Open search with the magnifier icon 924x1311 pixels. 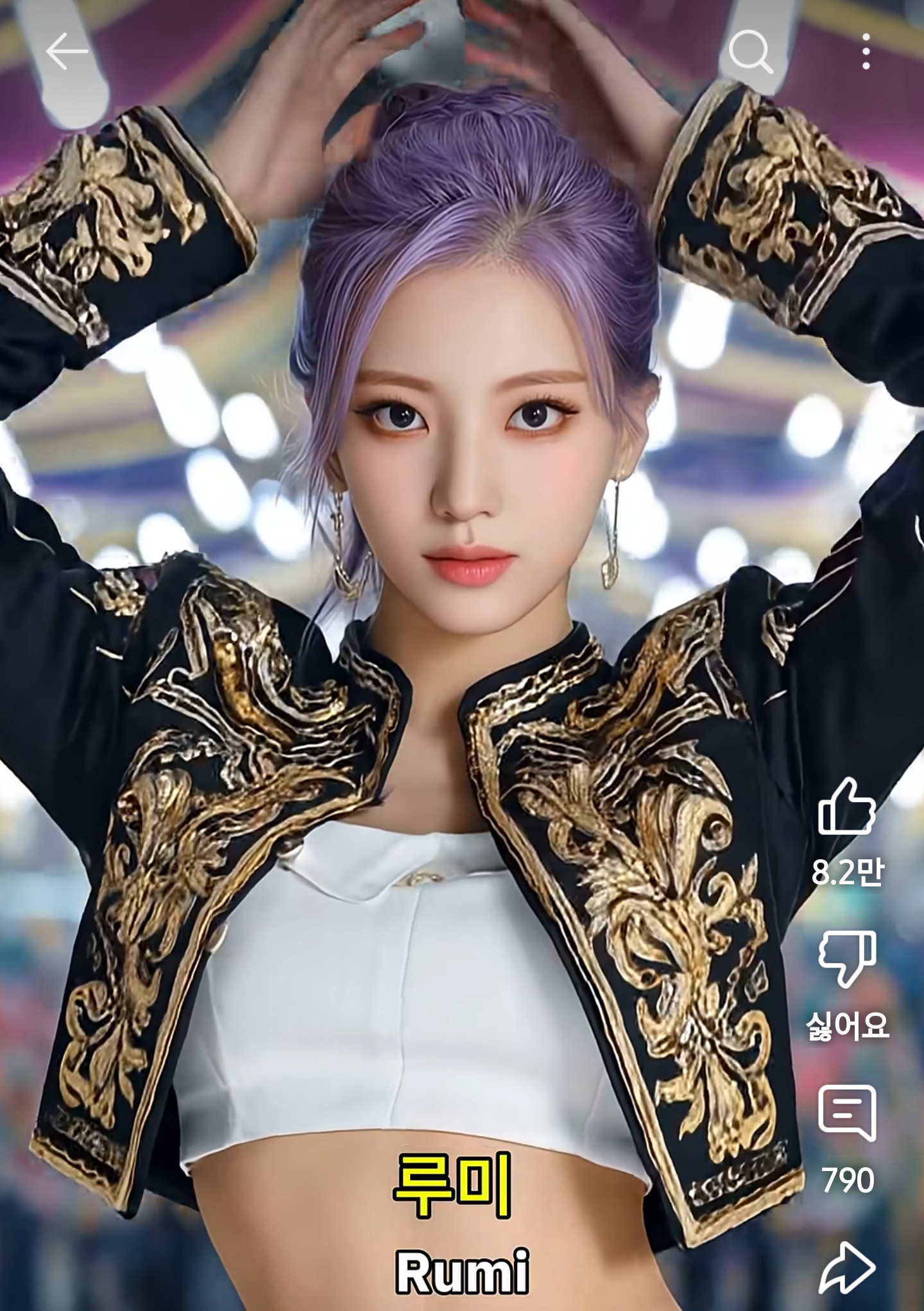[x=751, y=52]
